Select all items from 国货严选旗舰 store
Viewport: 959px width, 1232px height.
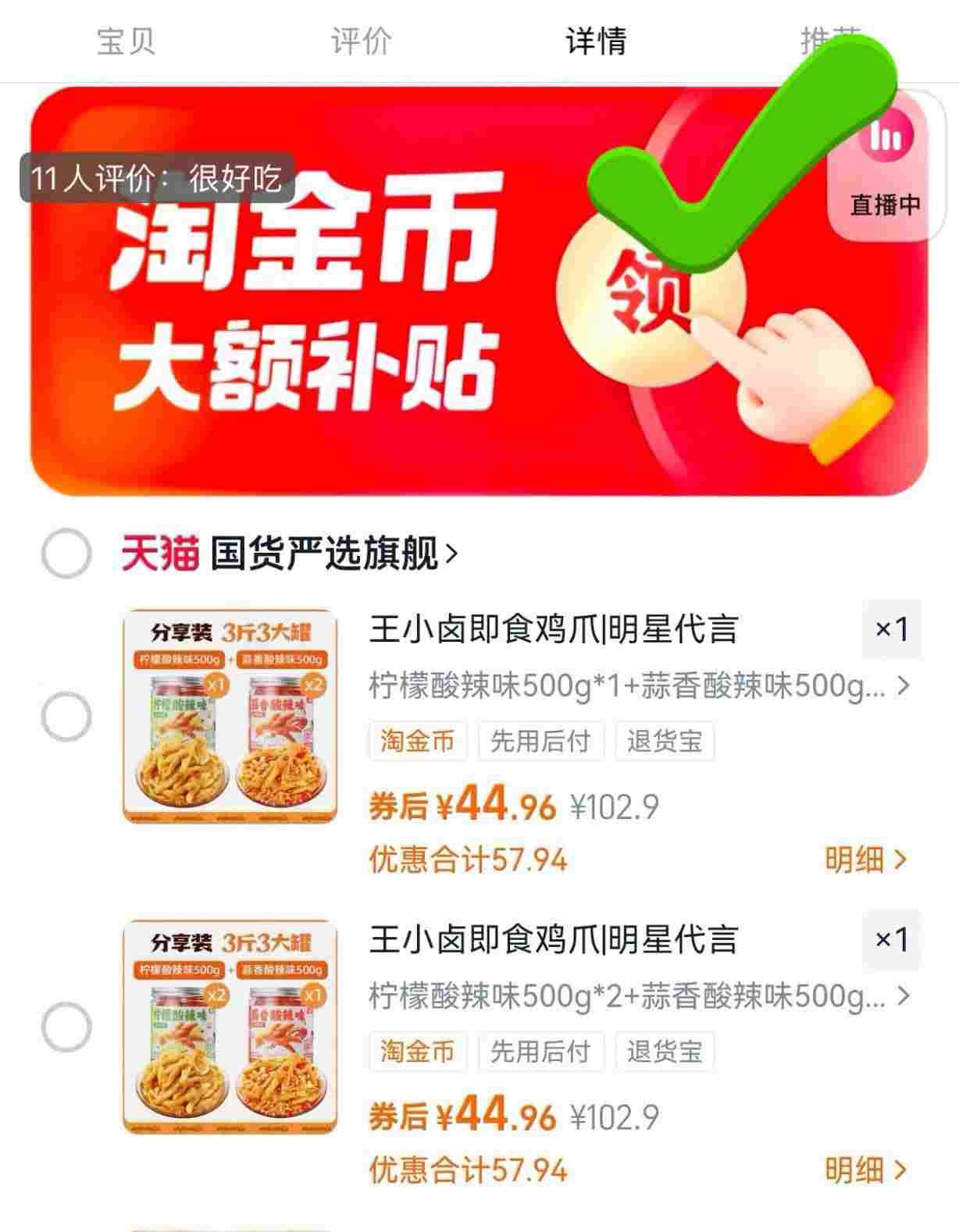[x=66, y=554]
